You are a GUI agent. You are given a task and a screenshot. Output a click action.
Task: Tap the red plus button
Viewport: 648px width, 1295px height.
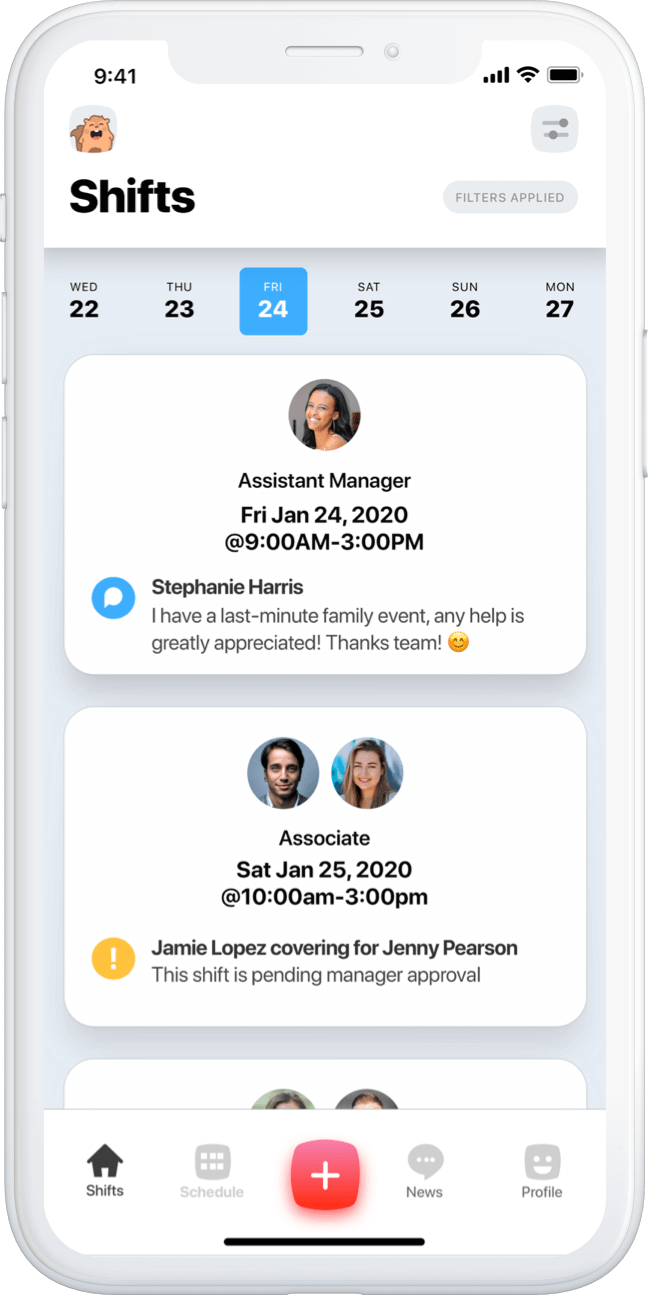[x=325, y=1176]
